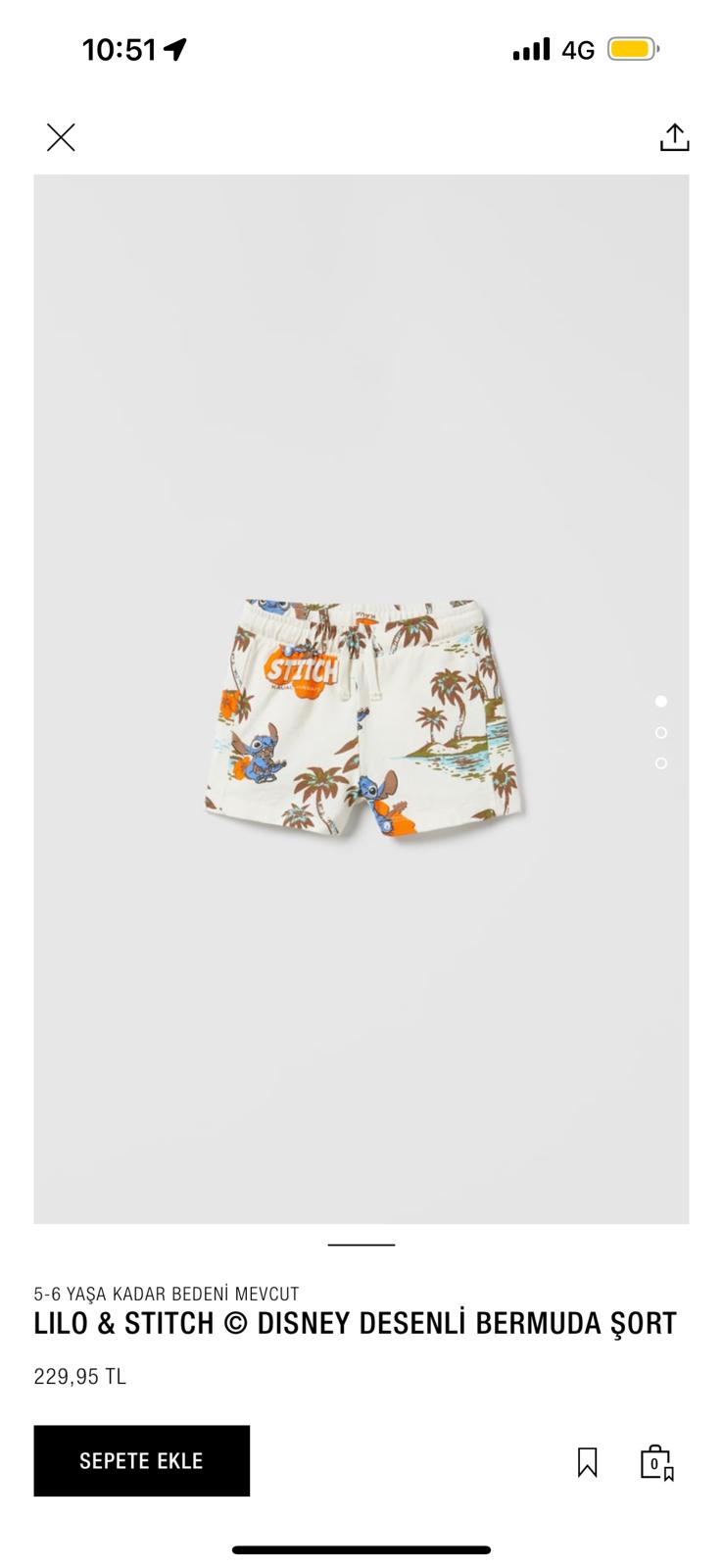Jump to the third product image dot
Screen dimensions: 723x1568
661,762
